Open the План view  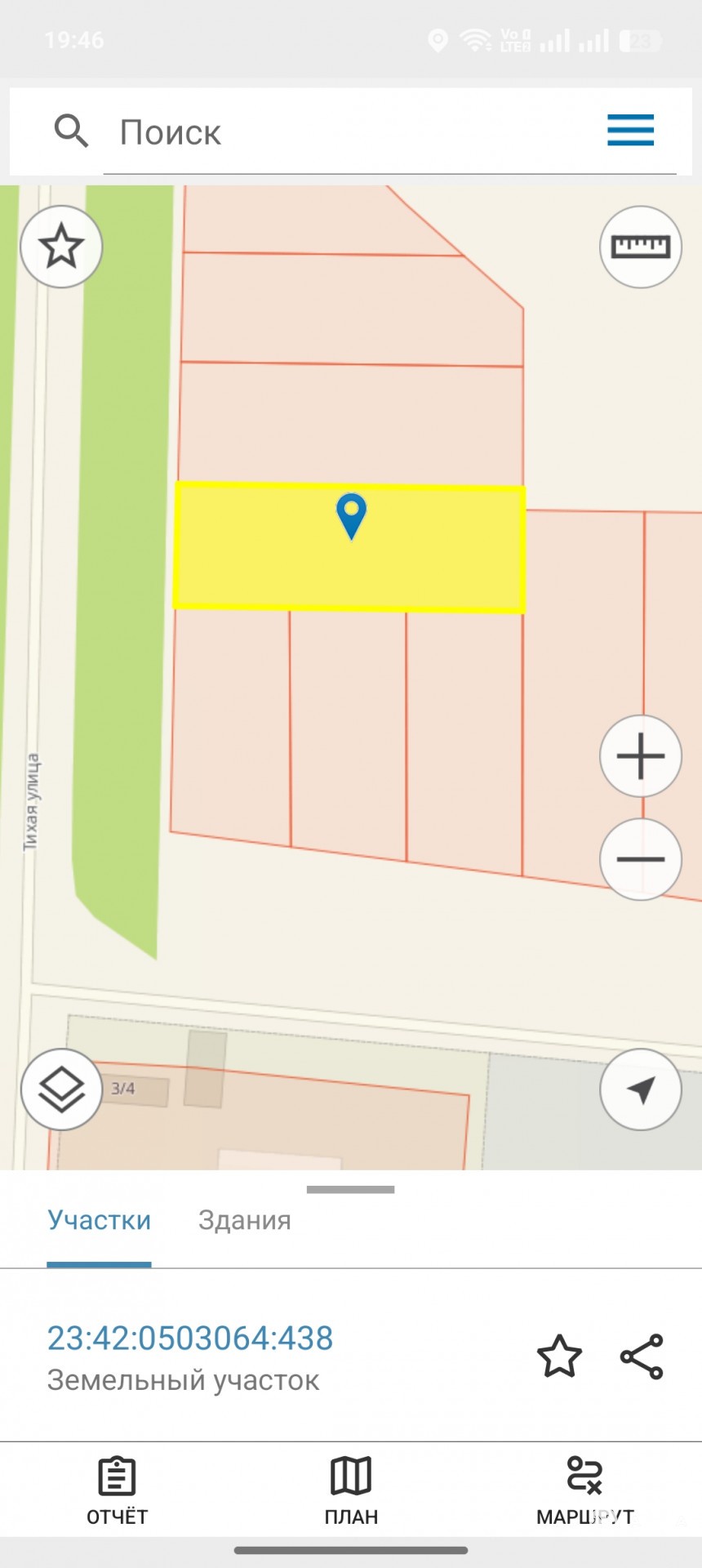[x=351, y=1490]
